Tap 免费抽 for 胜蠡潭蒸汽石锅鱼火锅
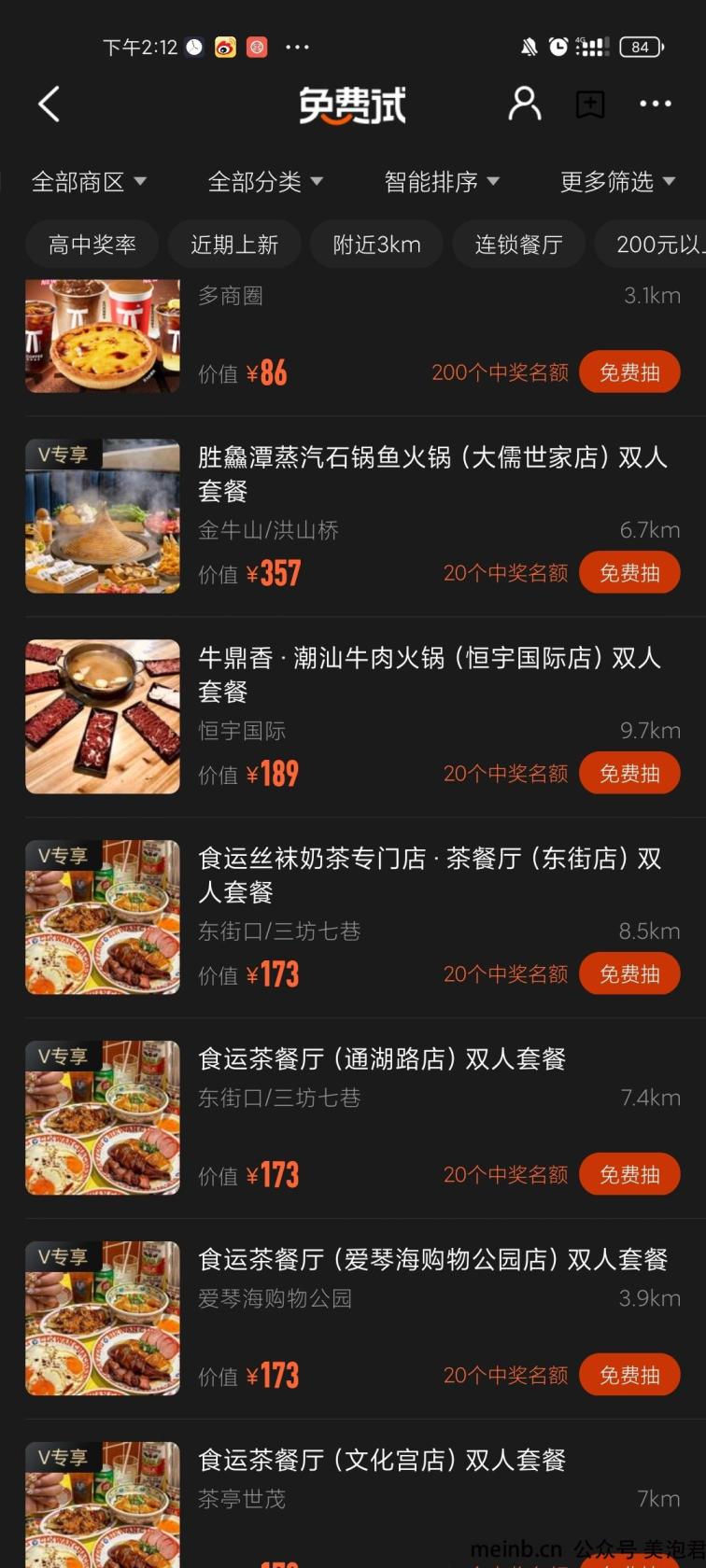 (629, 573)
